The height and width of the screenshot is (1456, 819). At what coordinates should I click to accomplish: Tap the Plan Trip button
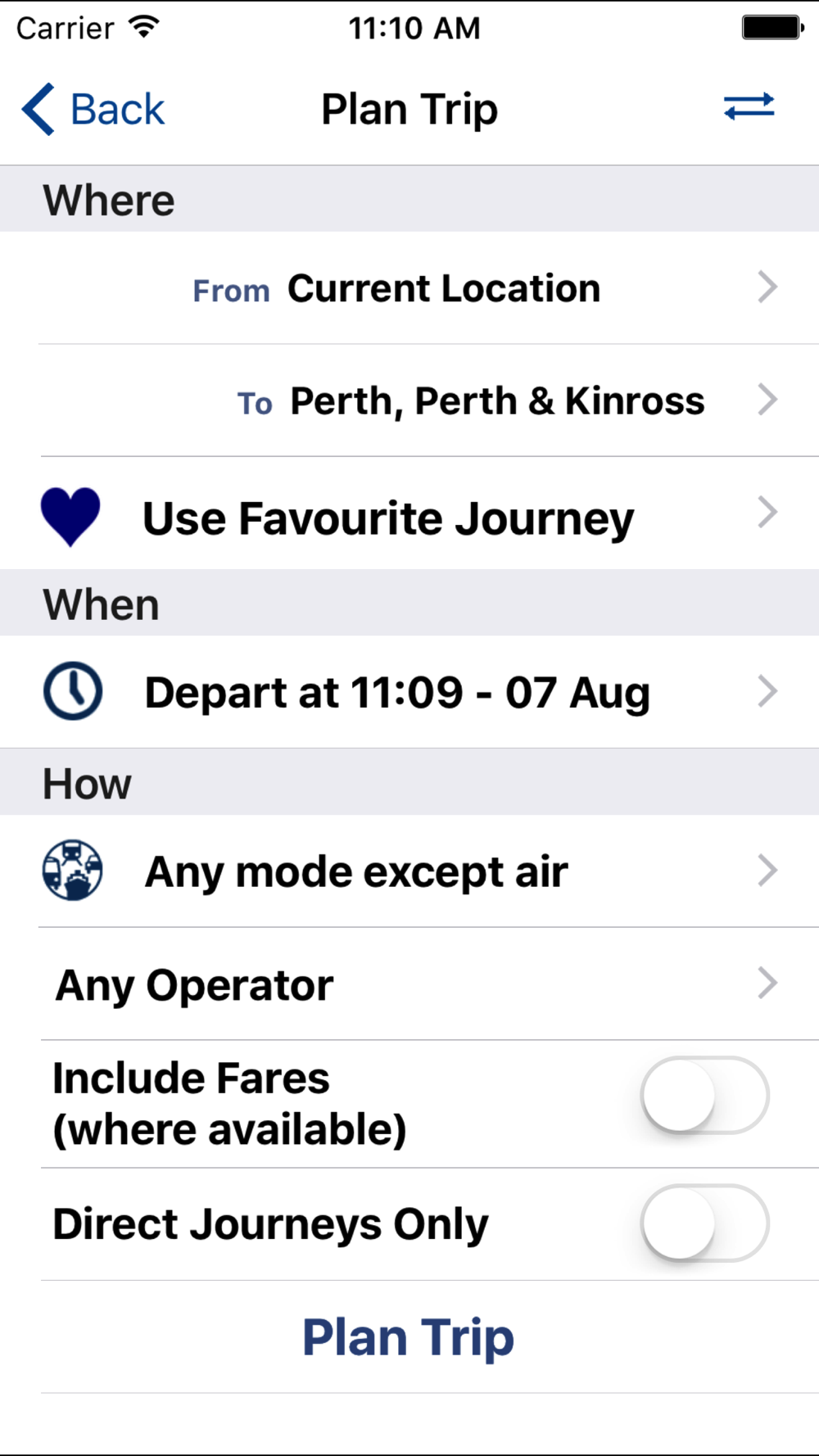pos(408,1337)
